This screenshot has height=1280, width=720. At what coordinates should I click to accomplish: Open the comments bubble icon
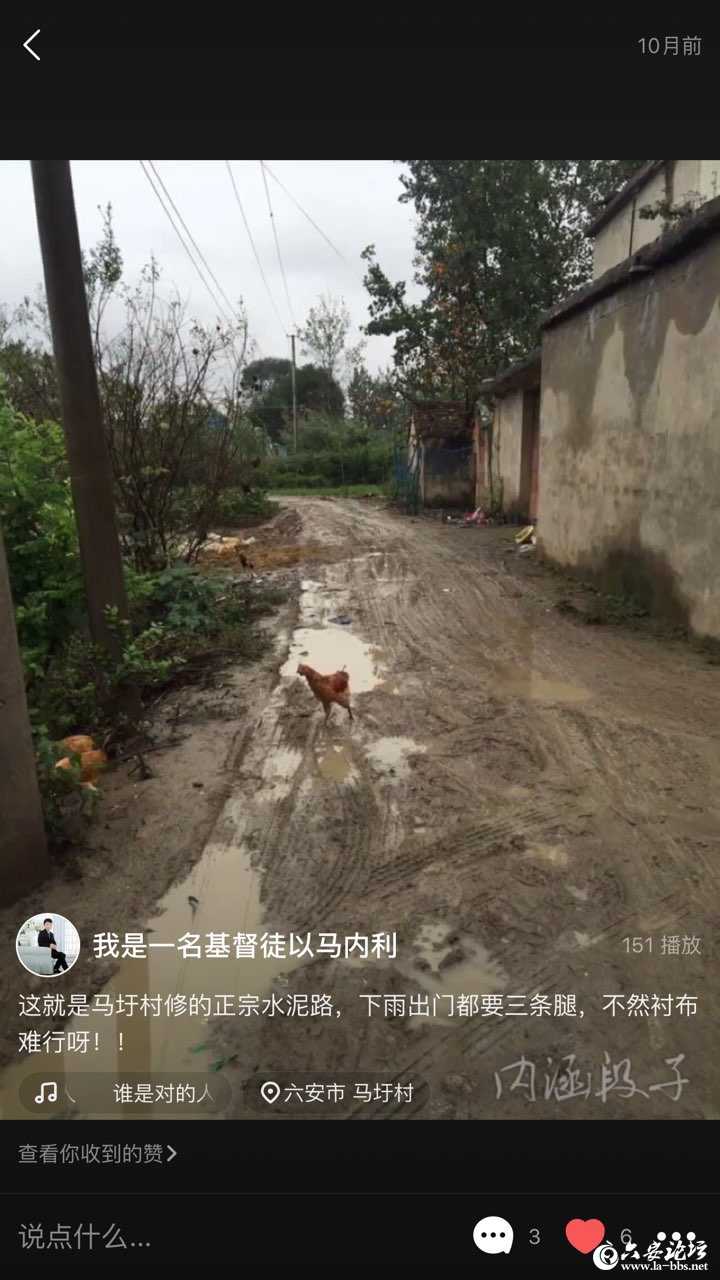493,1236
